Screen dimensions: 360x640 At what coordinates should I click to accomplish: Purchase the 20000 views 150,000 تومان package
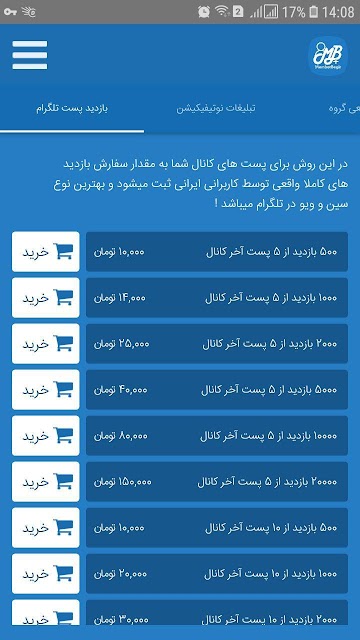[46, 482]
